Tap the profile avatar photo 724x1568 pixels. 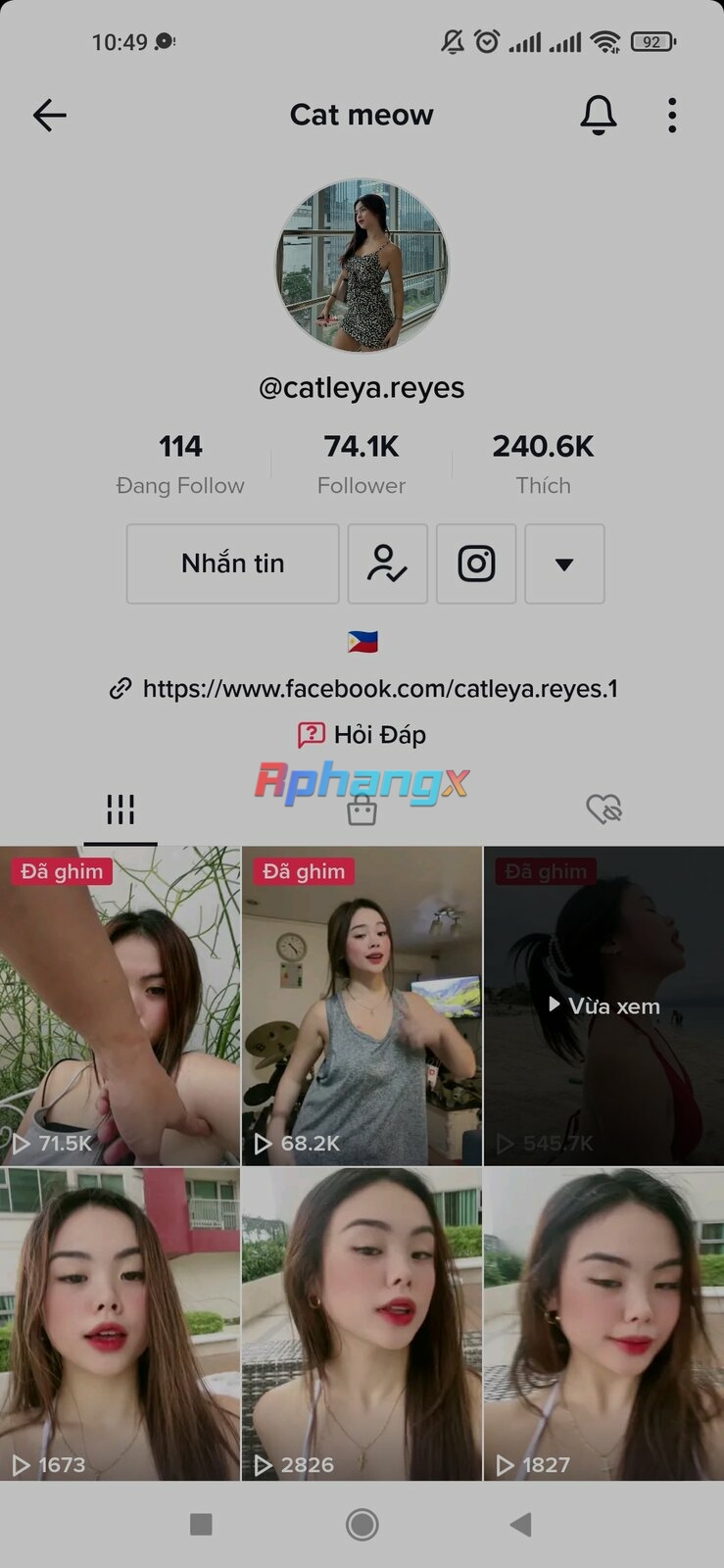[362, 266]
